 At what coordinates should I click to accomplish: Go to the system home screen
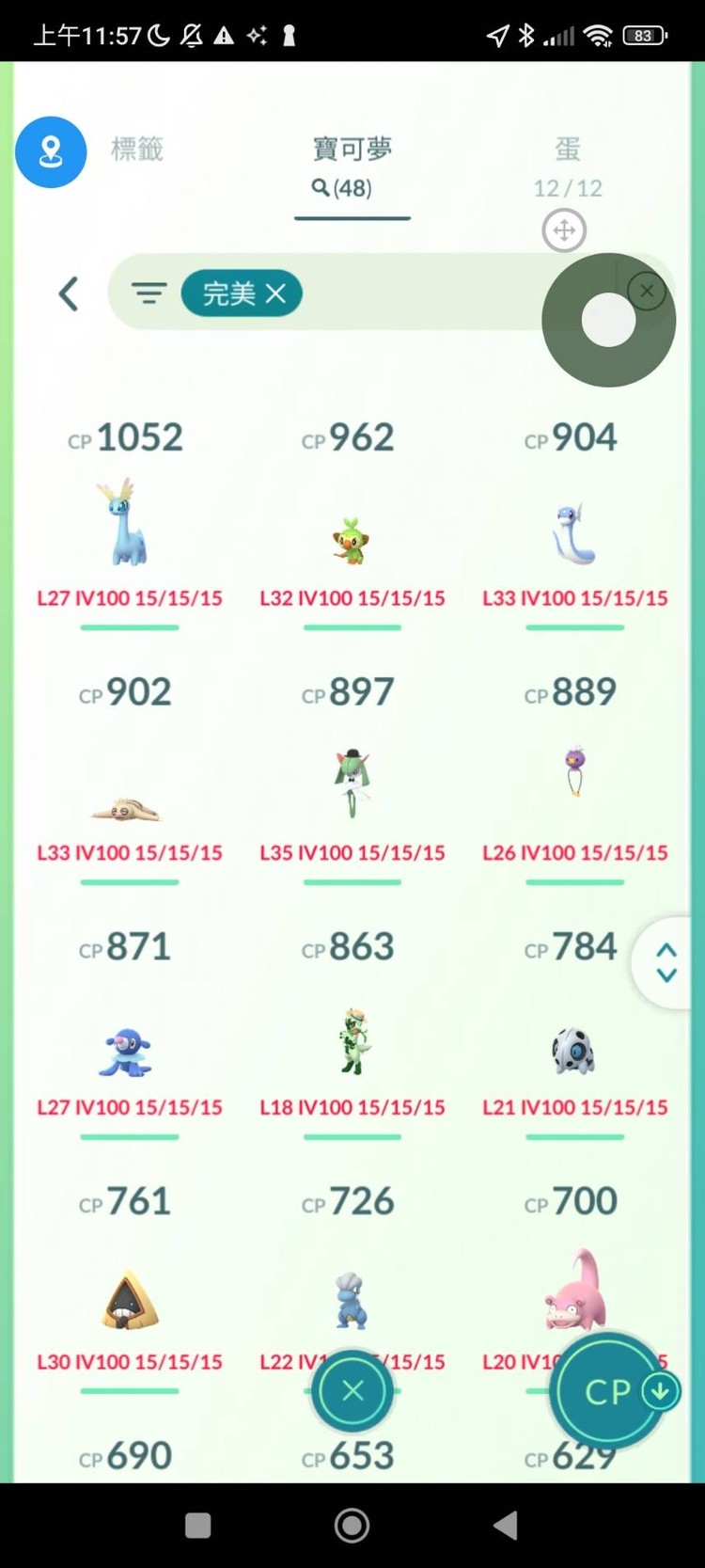(x=352, y=1526)
